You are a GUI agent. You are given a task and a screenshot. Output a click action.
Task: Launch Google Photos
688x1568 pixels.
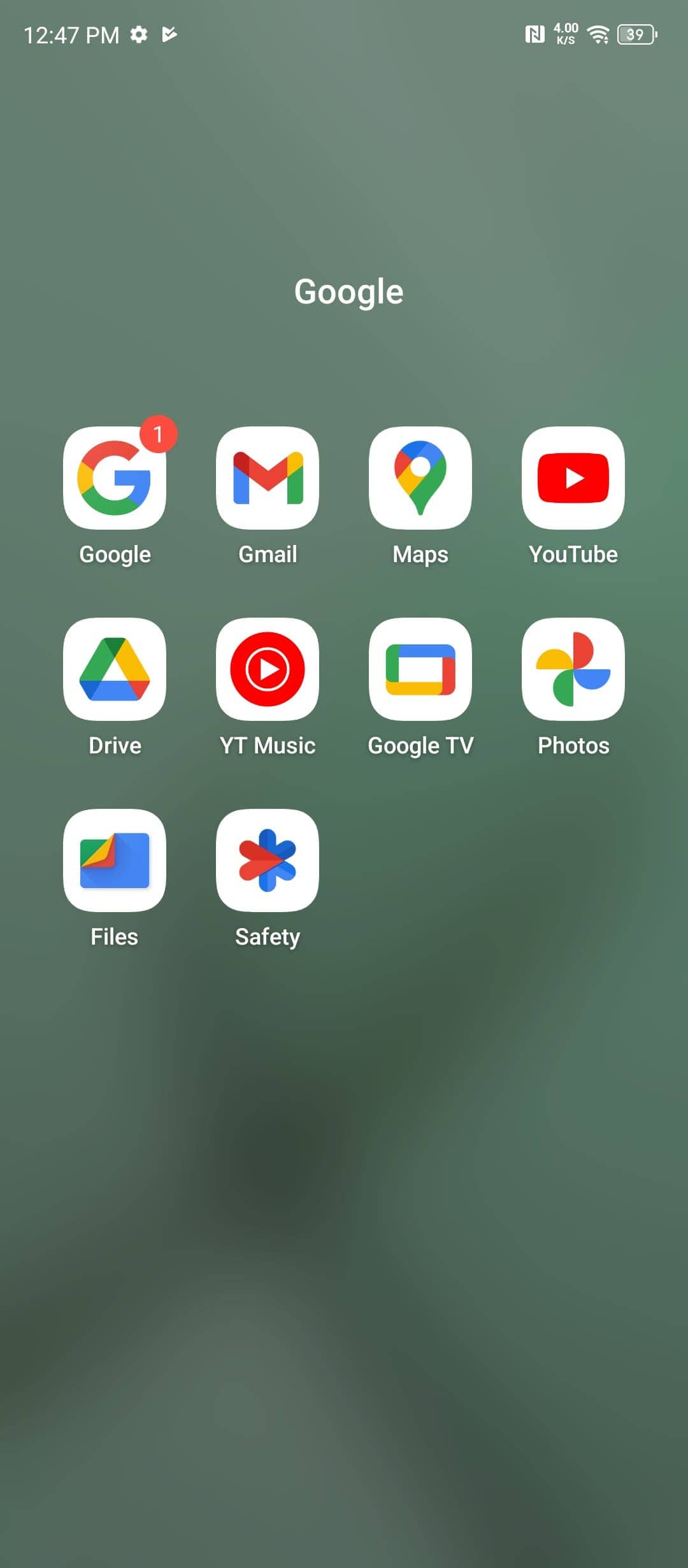coord(573,669)
